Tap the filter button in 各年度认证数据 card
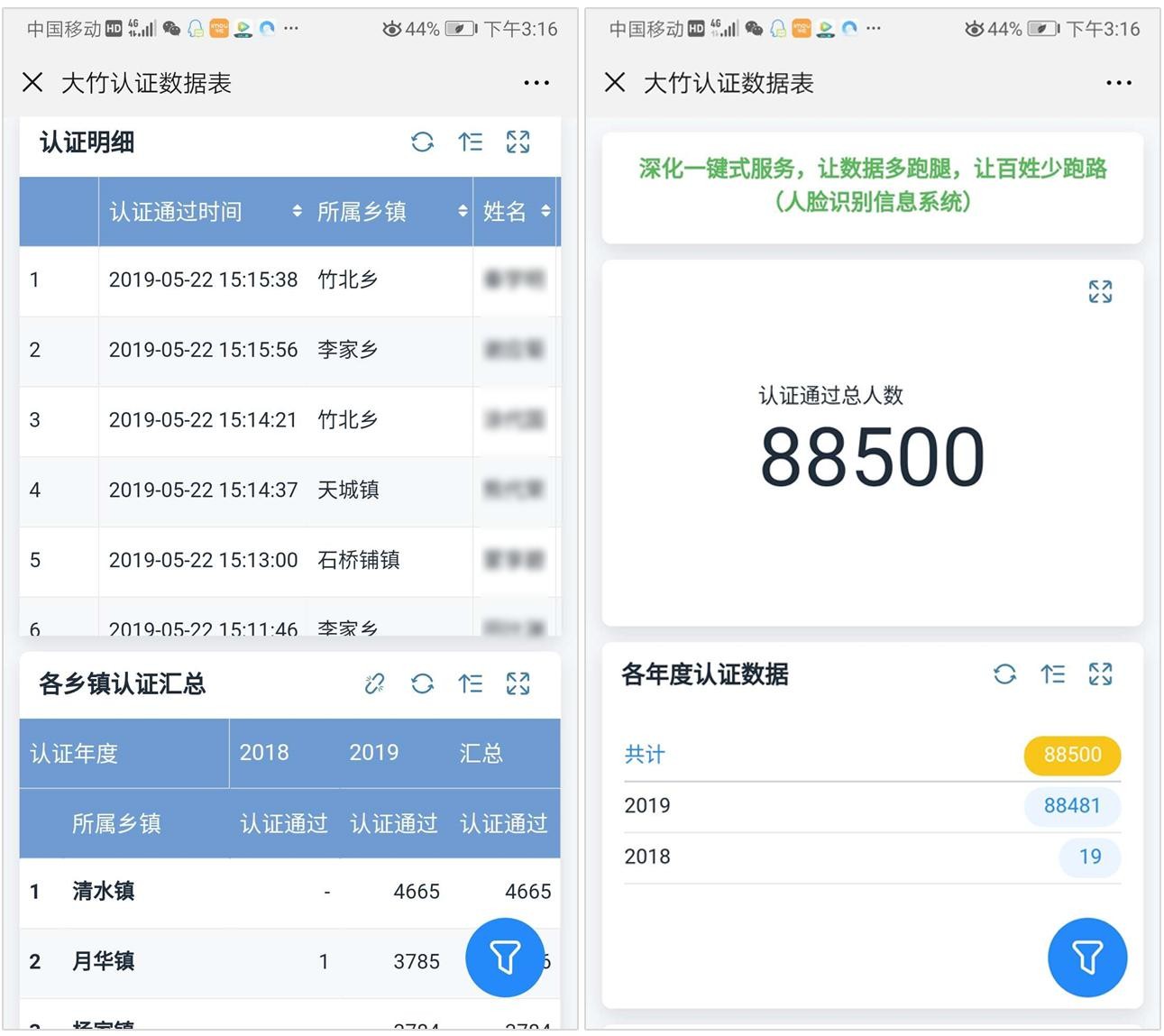The height and width of the screenshot is (1036, 1164). coord(1087,958)
